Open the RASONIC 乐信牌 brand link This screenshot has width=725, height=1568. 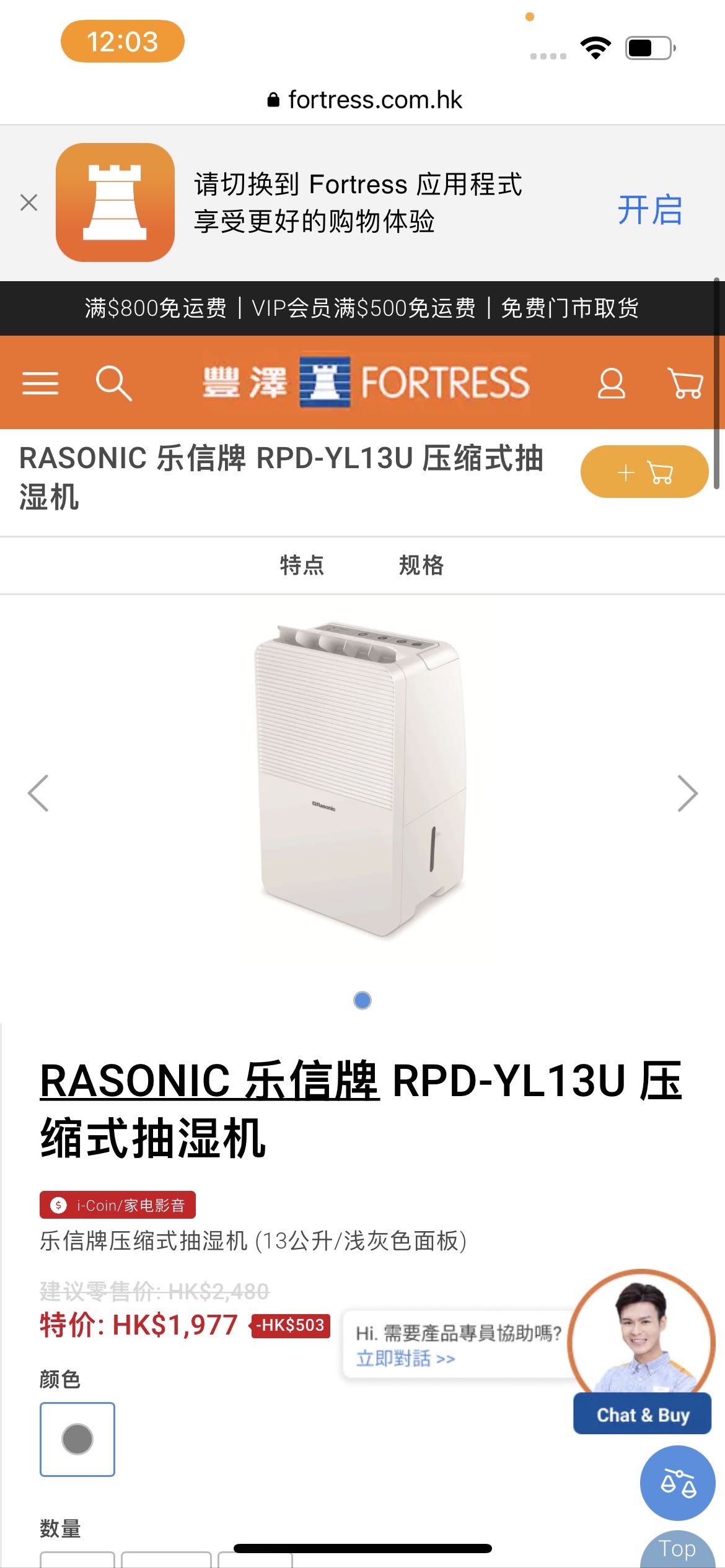pos(209,1081)
